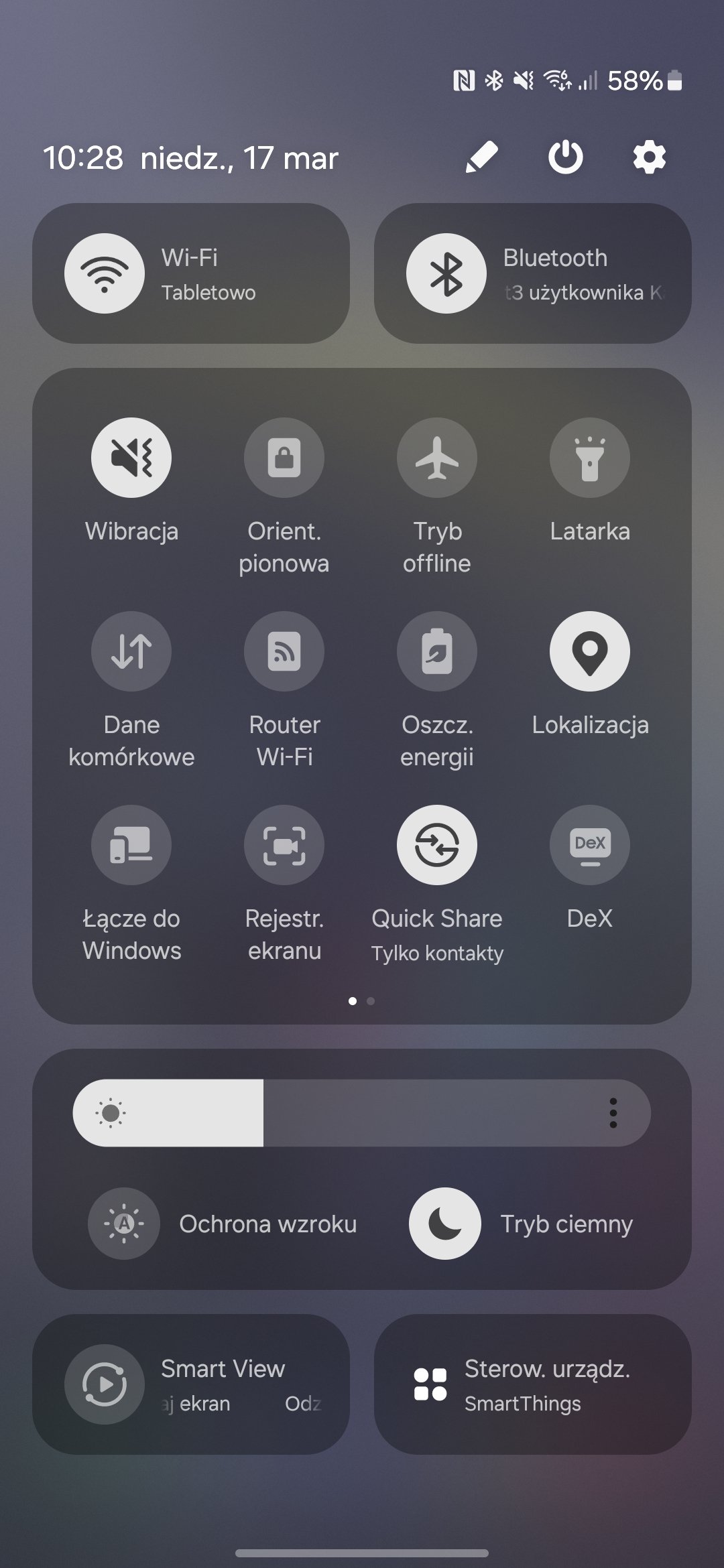Turn on the Latarka flashlight
Screen dimensions: 724x1568
(590, 458)
